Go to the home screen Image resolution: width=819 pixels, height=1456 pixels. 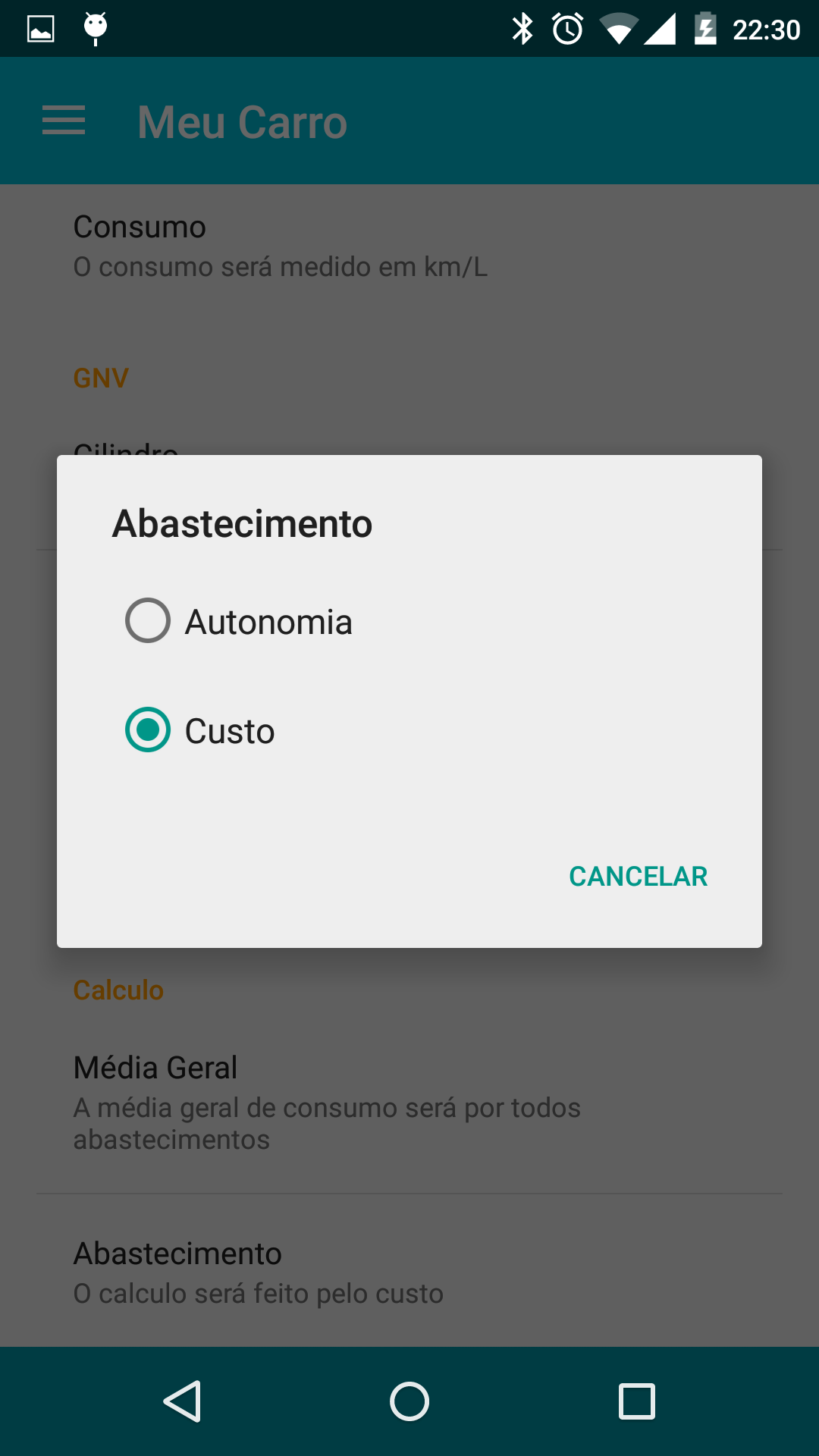point(409,1401)
